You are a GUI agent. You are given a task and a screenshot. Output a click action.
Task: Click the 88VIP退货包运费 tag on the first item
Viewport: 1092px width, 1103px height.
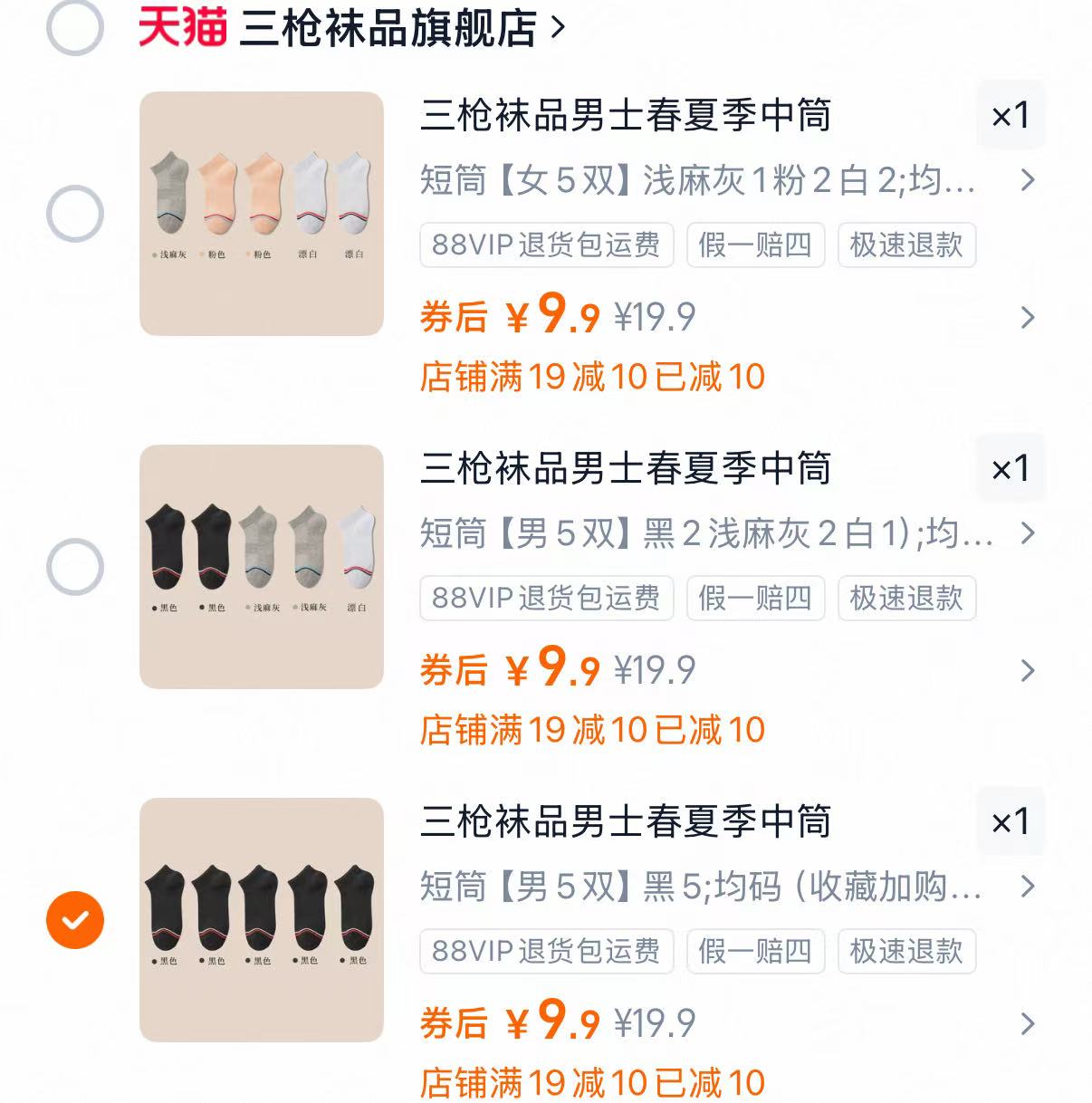pos(546,245)
